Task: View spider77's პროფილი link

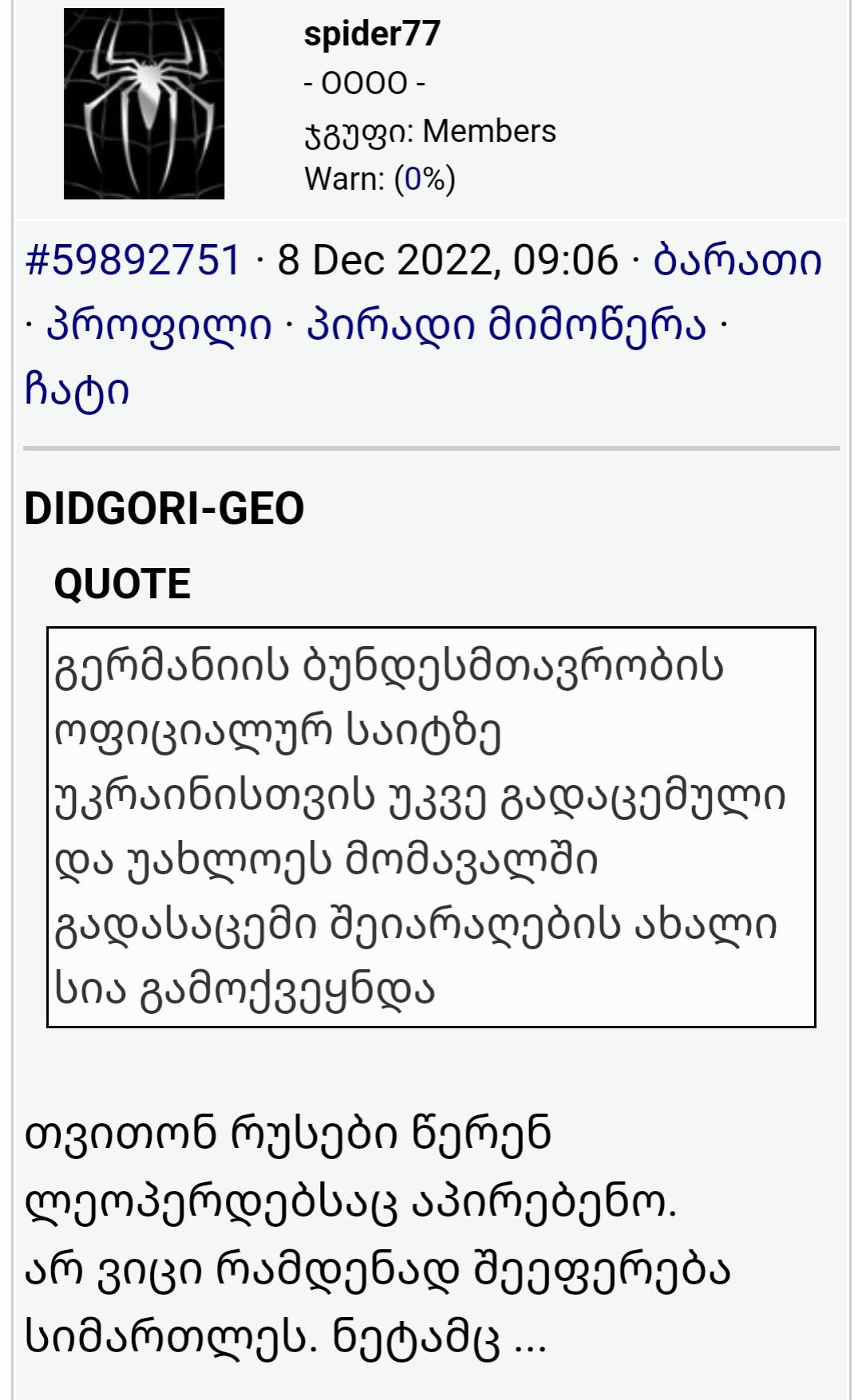Action: [x=159, y=325]
